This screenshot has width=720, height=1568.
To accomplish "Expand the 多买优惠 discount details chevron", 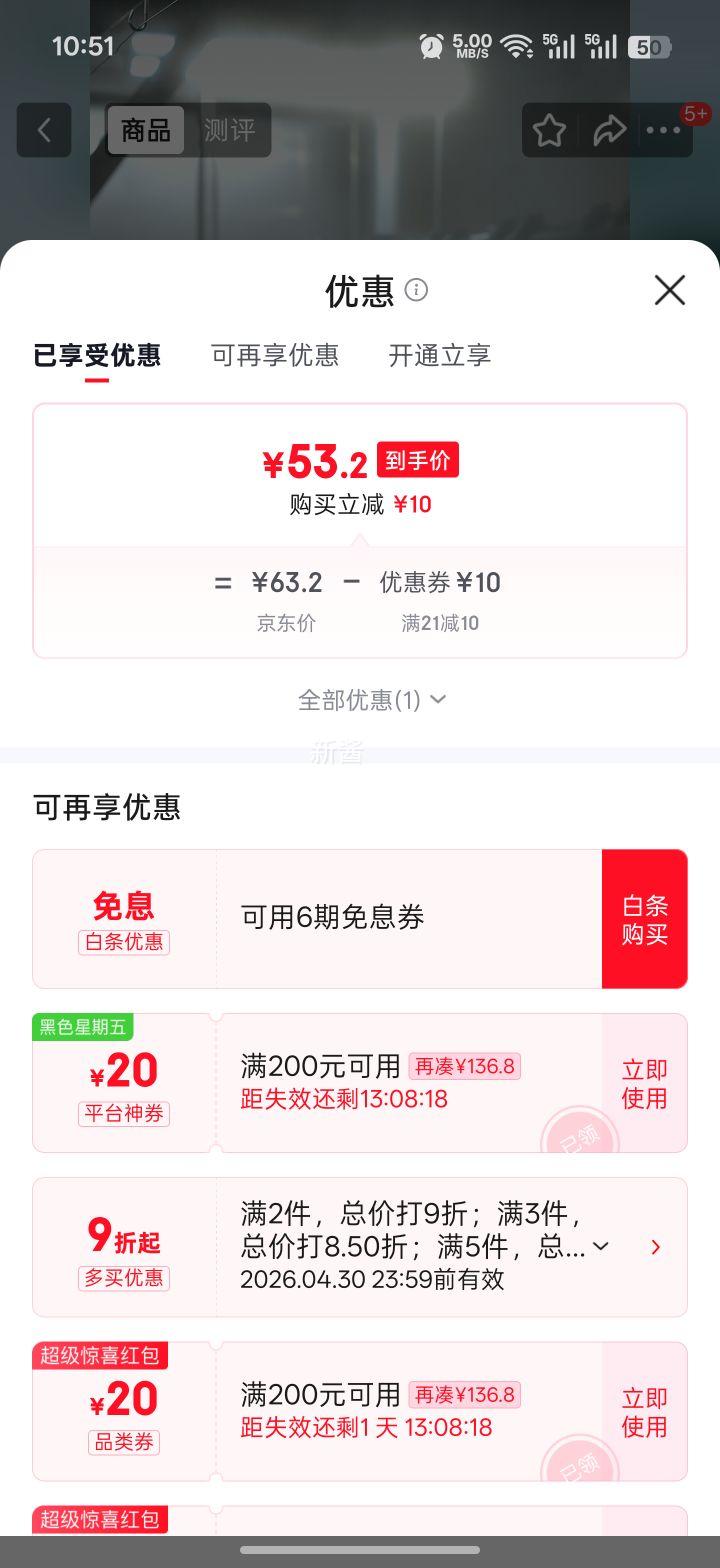I will point(600,1246).
